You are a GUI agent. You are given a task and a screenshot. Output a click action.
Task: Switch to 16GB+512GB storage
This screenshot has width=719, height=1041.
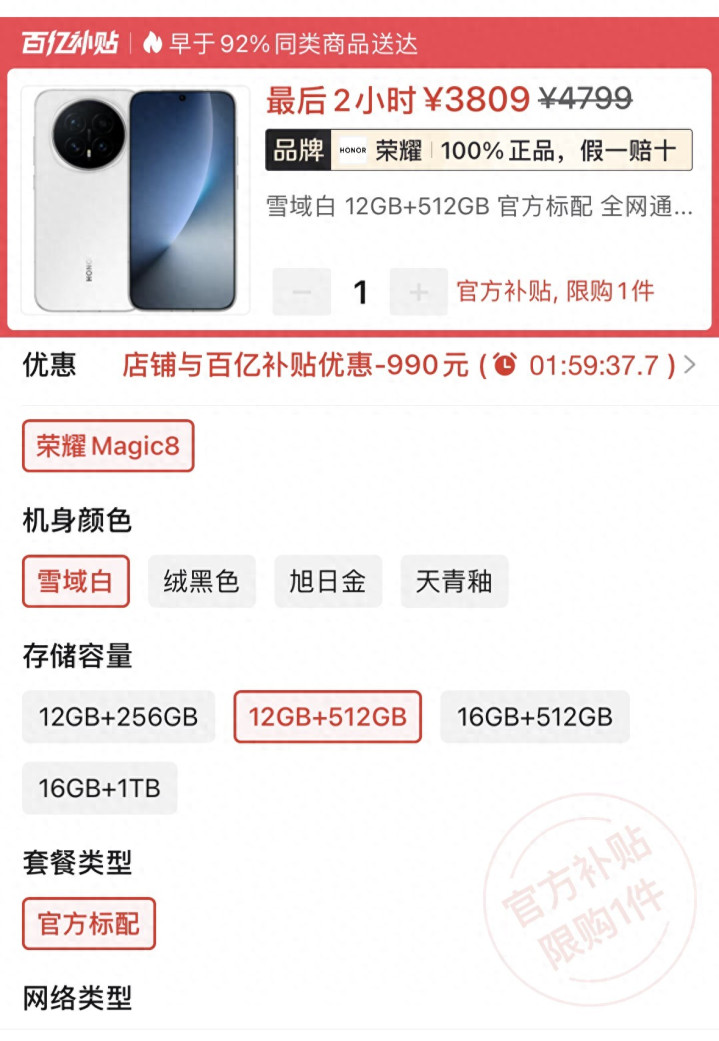[535, 717]
